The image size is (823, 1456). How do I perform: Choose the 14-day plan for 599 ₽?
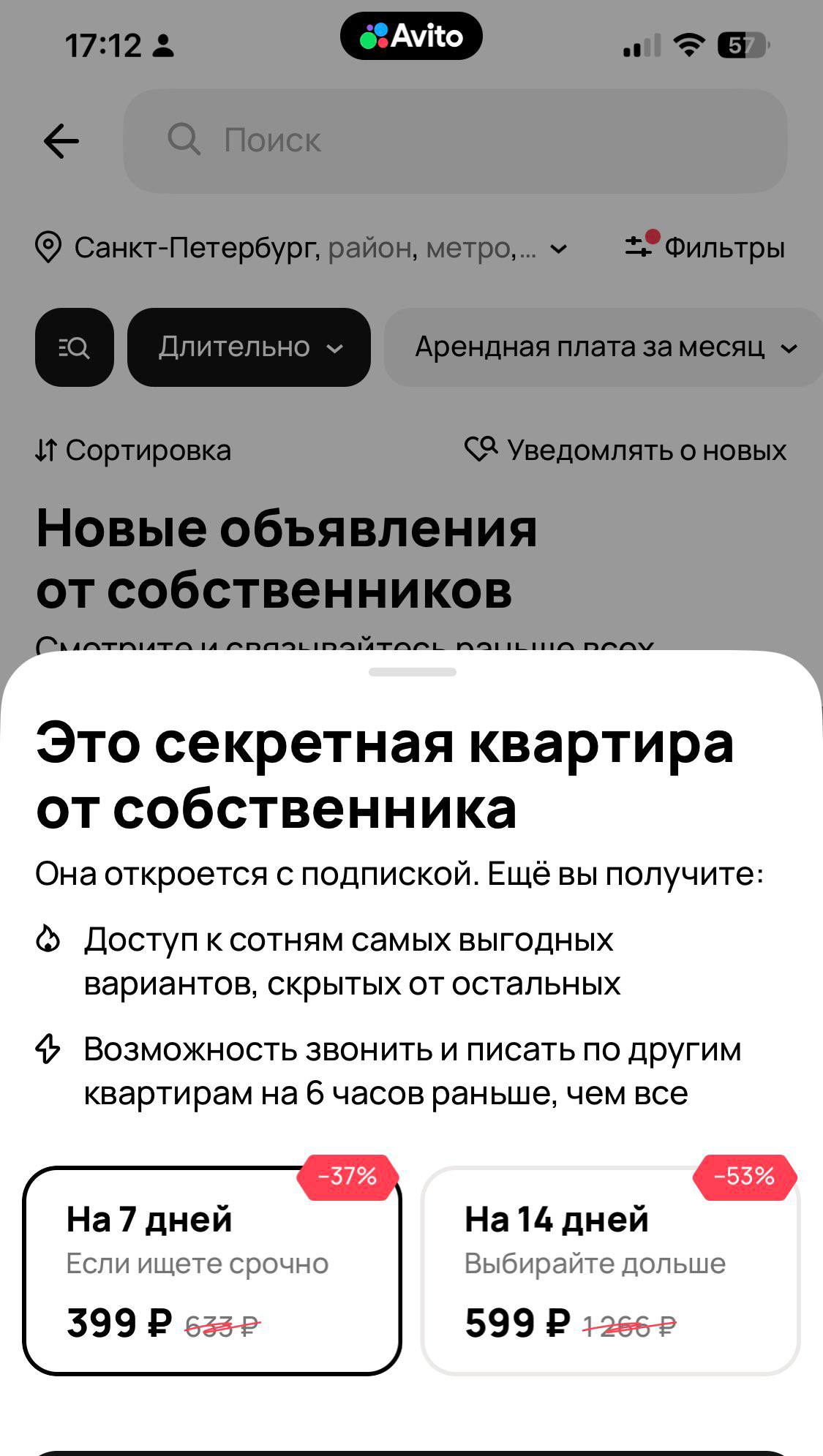611,1271
